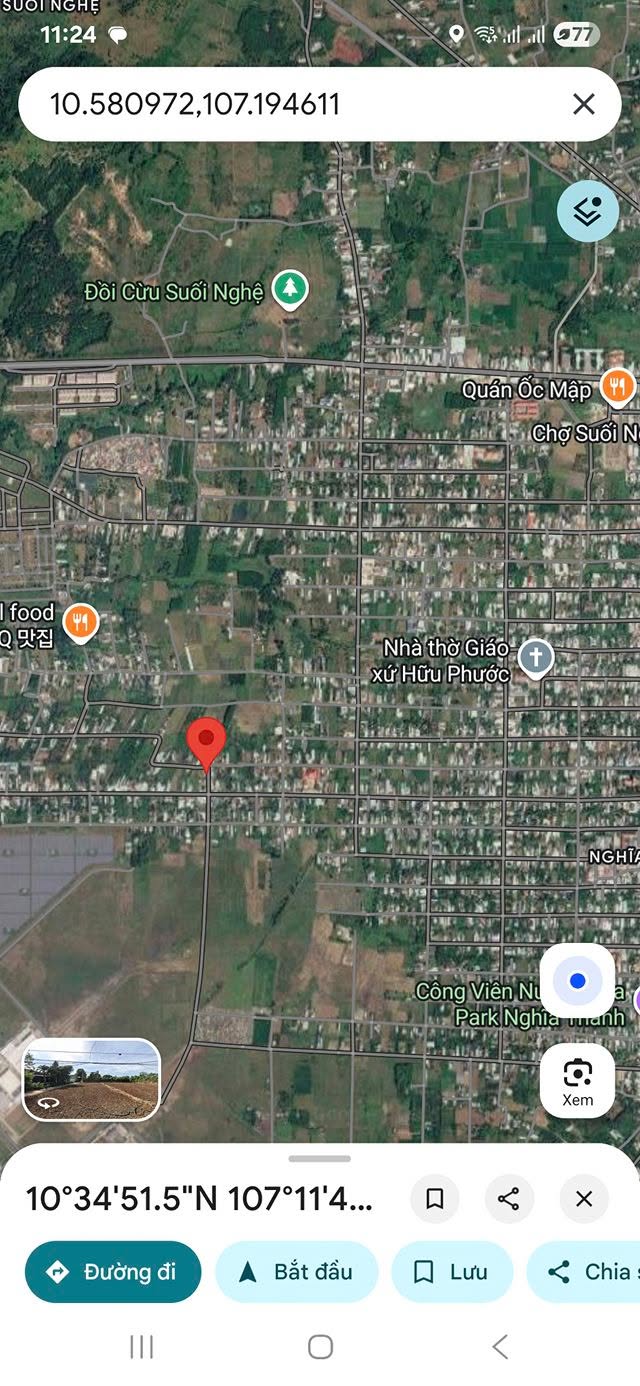The height and width of the screenshot is (1386, 640).
Task: Center map on my location
Action: (x=577, y=981)
